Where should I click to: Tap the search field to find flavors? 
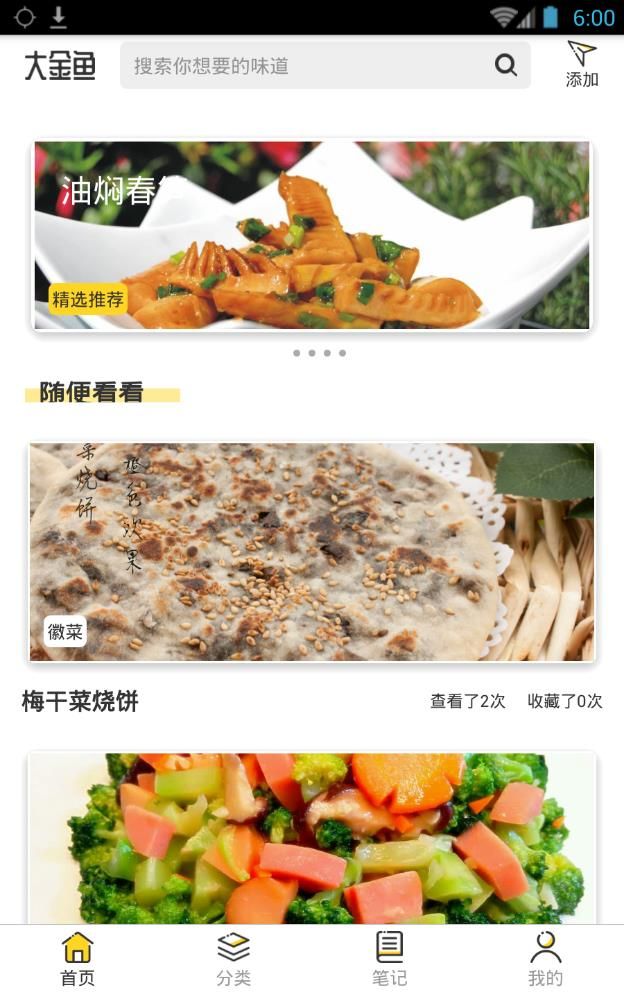click(x=300, y=66)
